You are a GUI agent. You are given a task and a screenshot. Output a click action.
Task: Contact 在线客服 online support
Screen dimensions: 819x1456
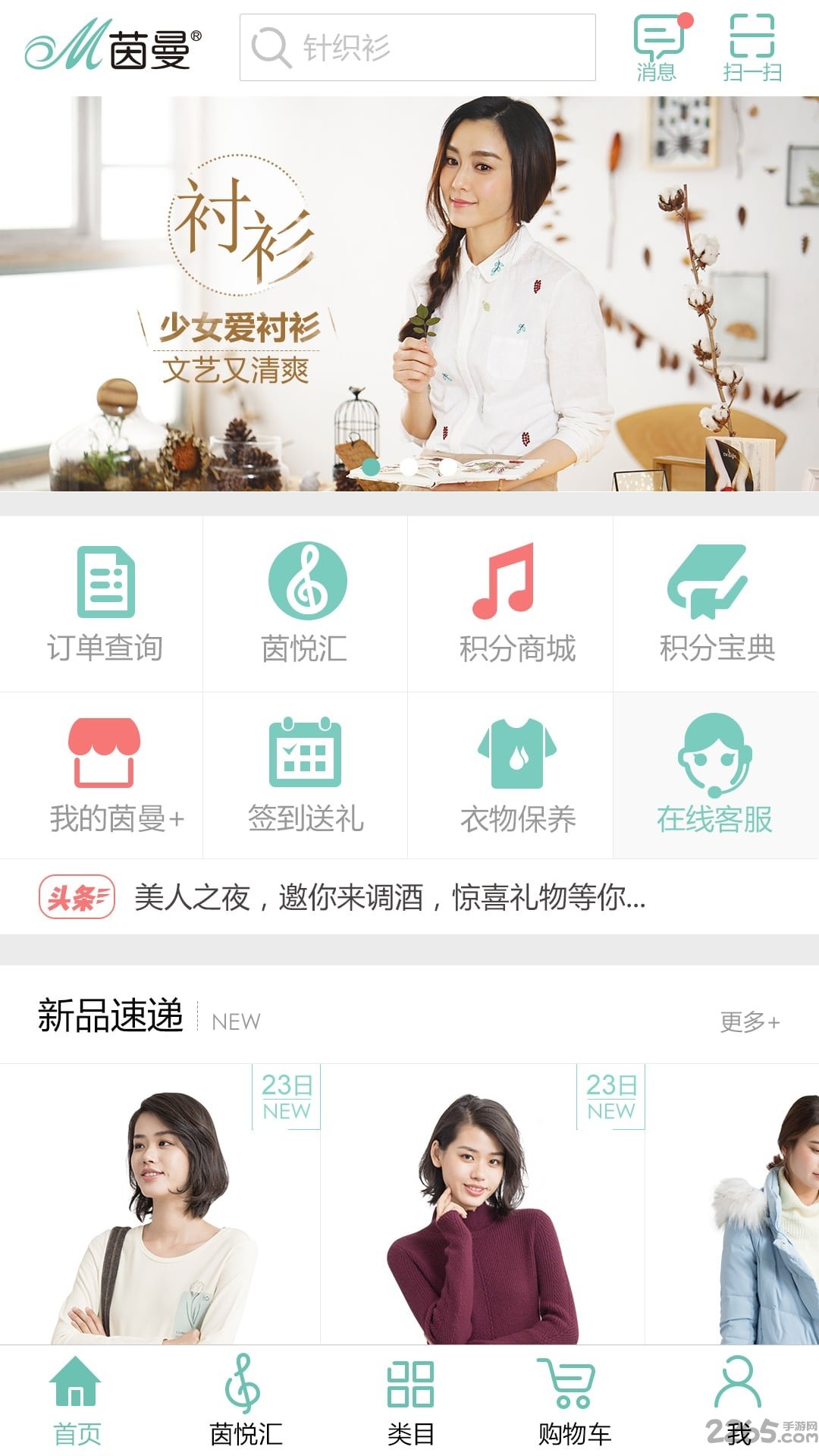tap(715, 775)
